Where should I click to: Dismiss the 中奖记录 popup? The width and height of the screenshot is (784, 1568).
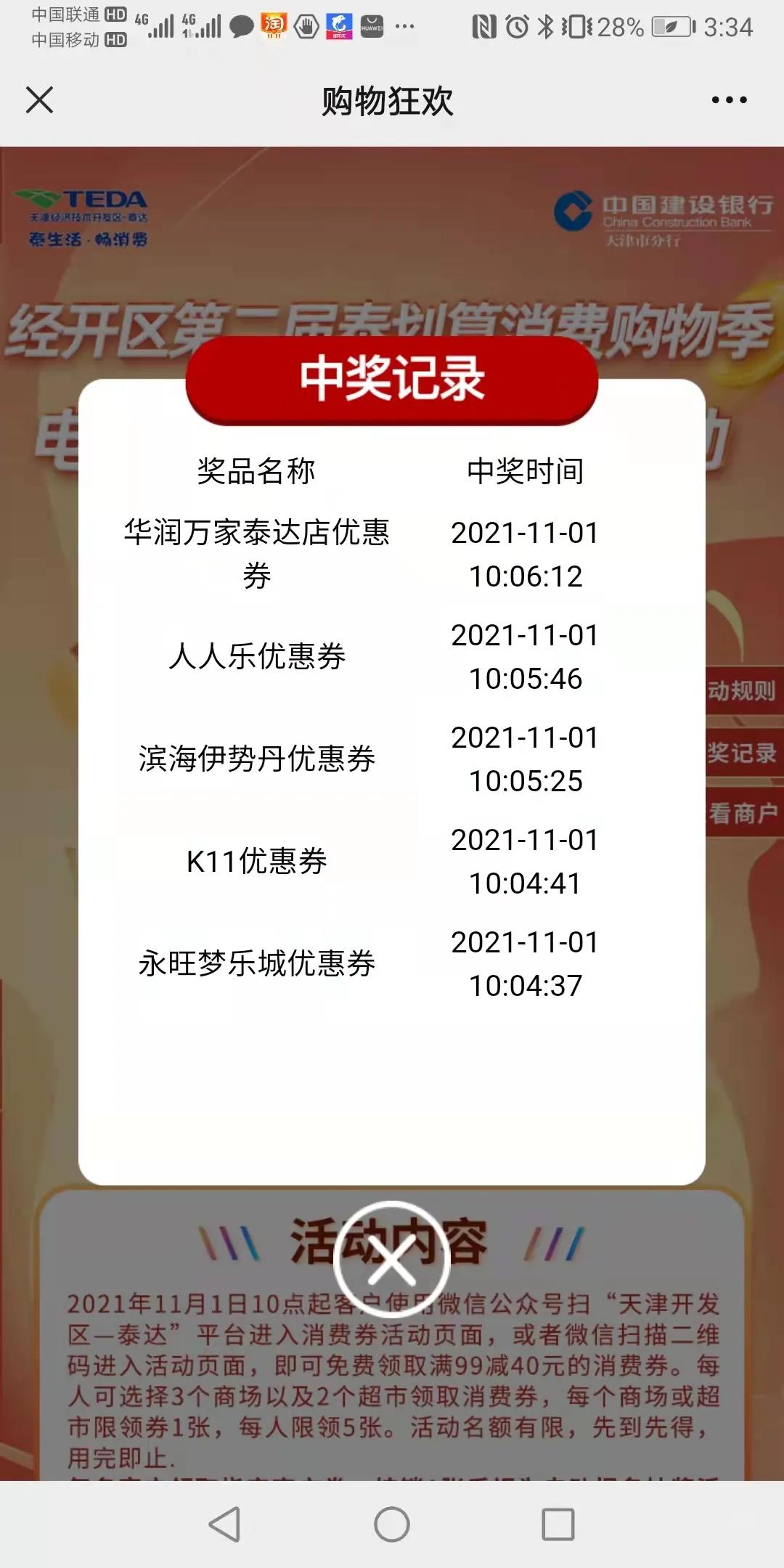392,1260
